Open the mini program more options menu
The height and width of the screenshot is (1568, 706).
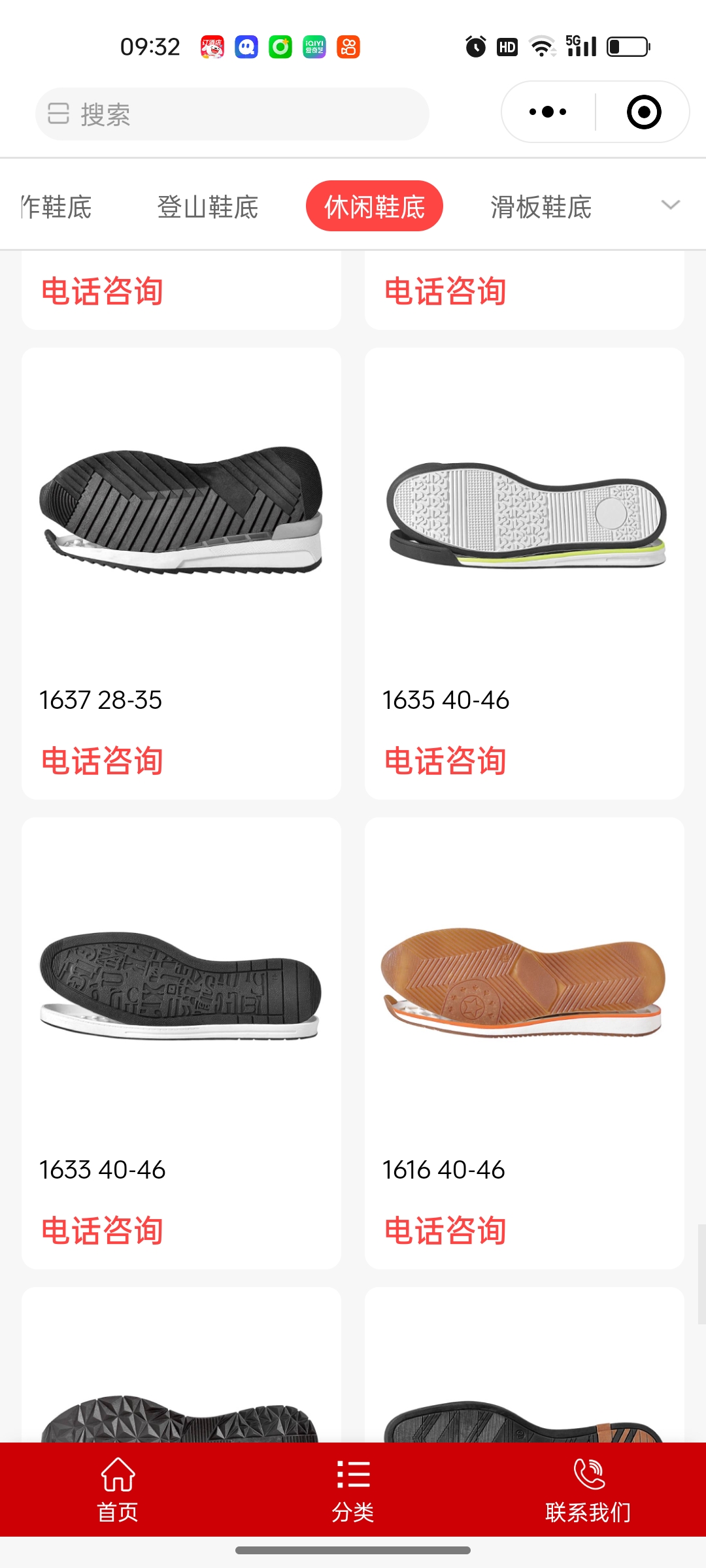(x=548, y=112)
